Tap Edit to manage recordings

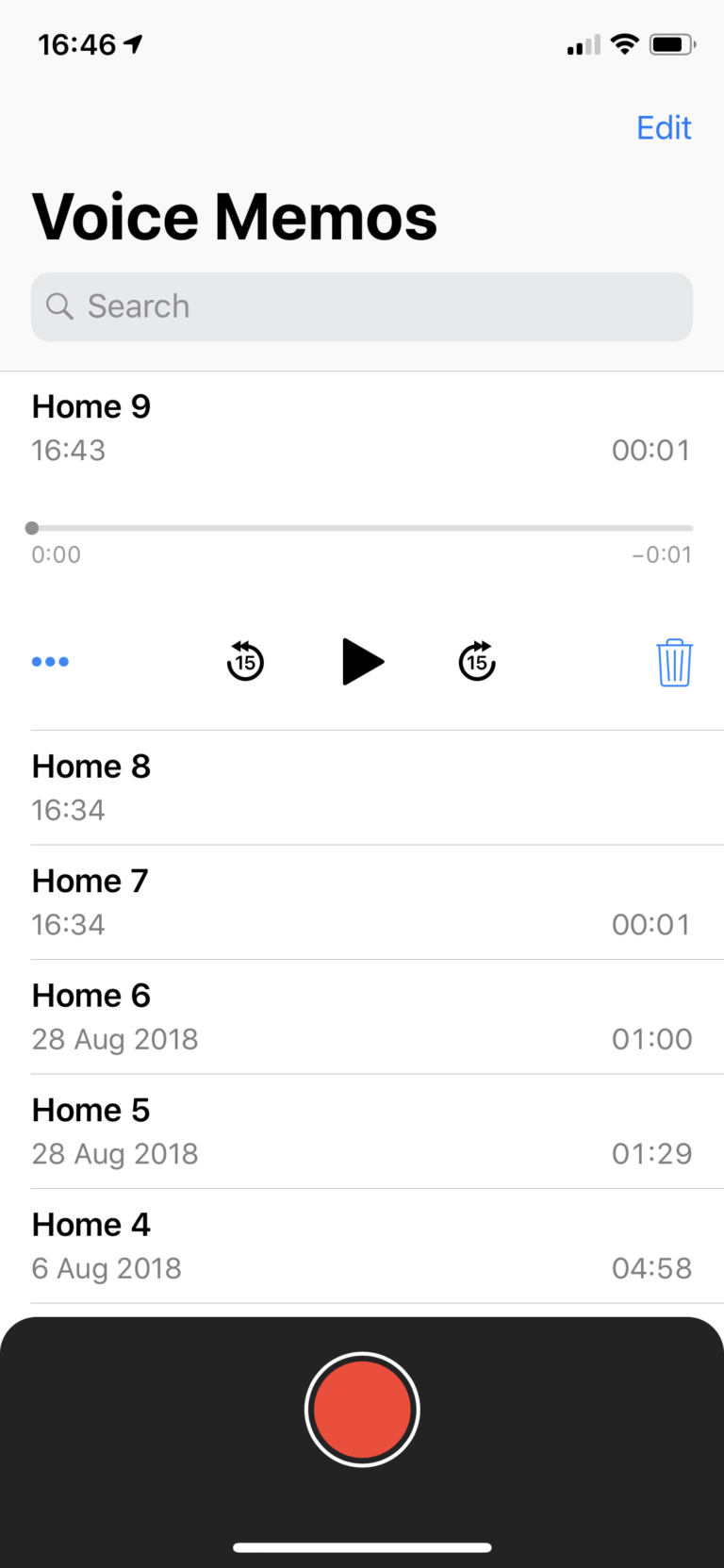(664, 127)
